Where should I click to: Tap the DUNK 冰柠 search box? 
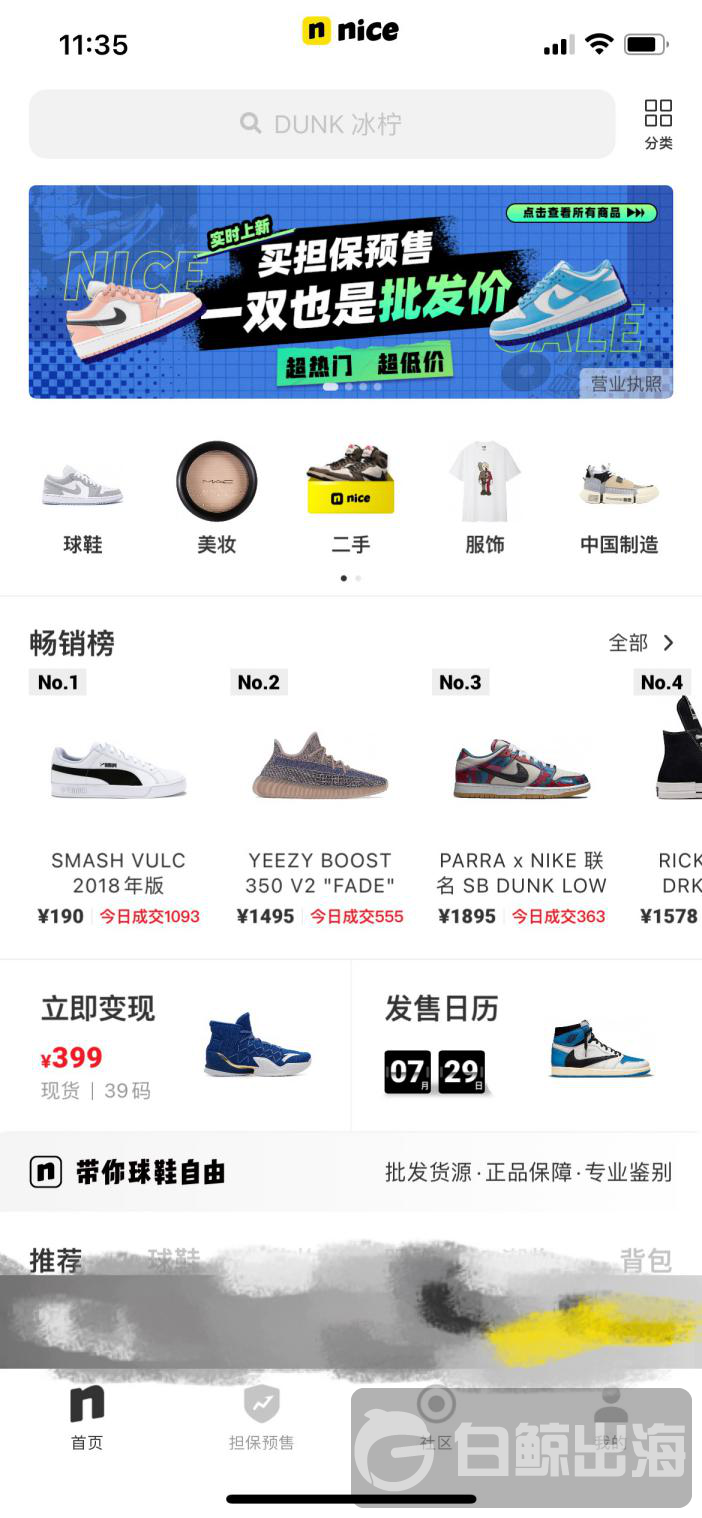321,124
